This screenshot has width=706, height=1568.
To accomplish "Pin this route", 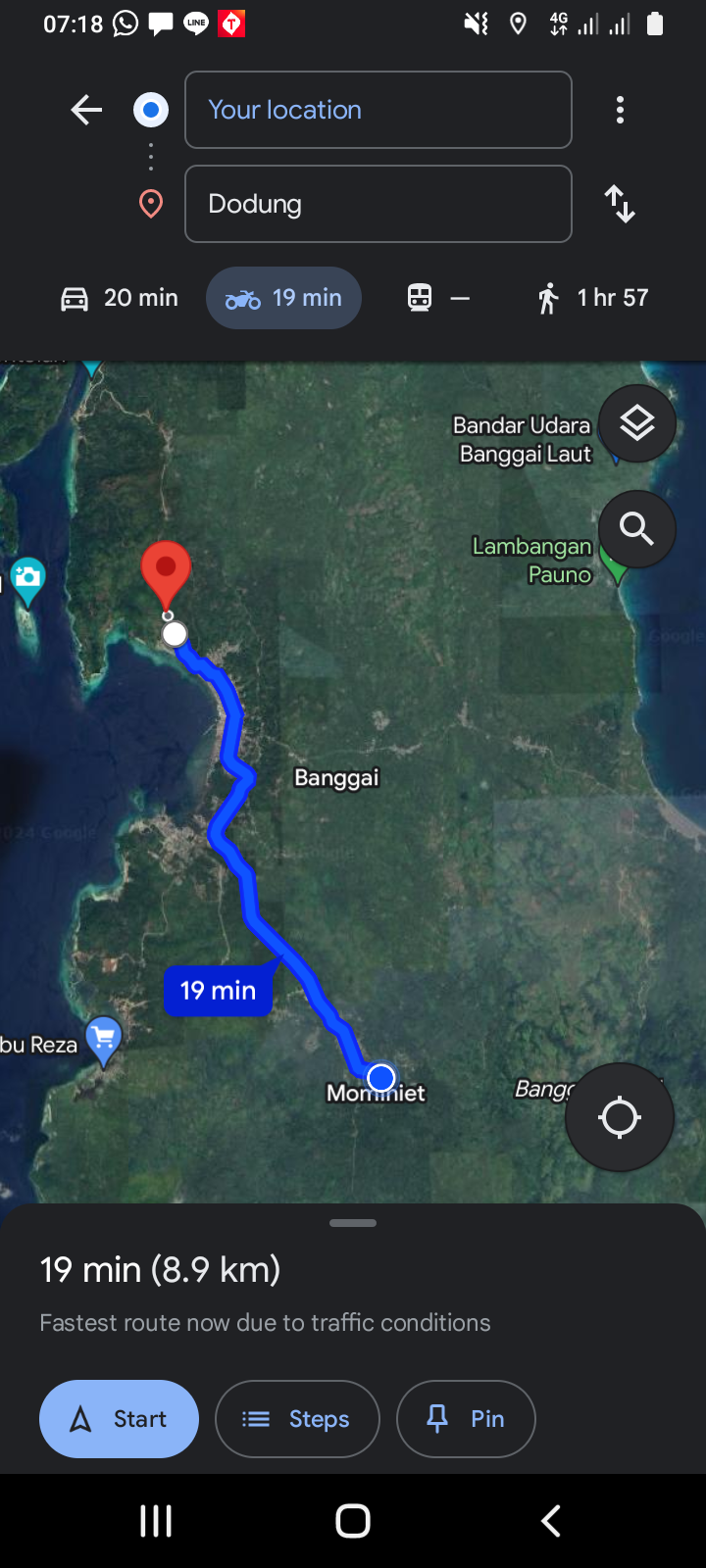I will pos(466,1419).
